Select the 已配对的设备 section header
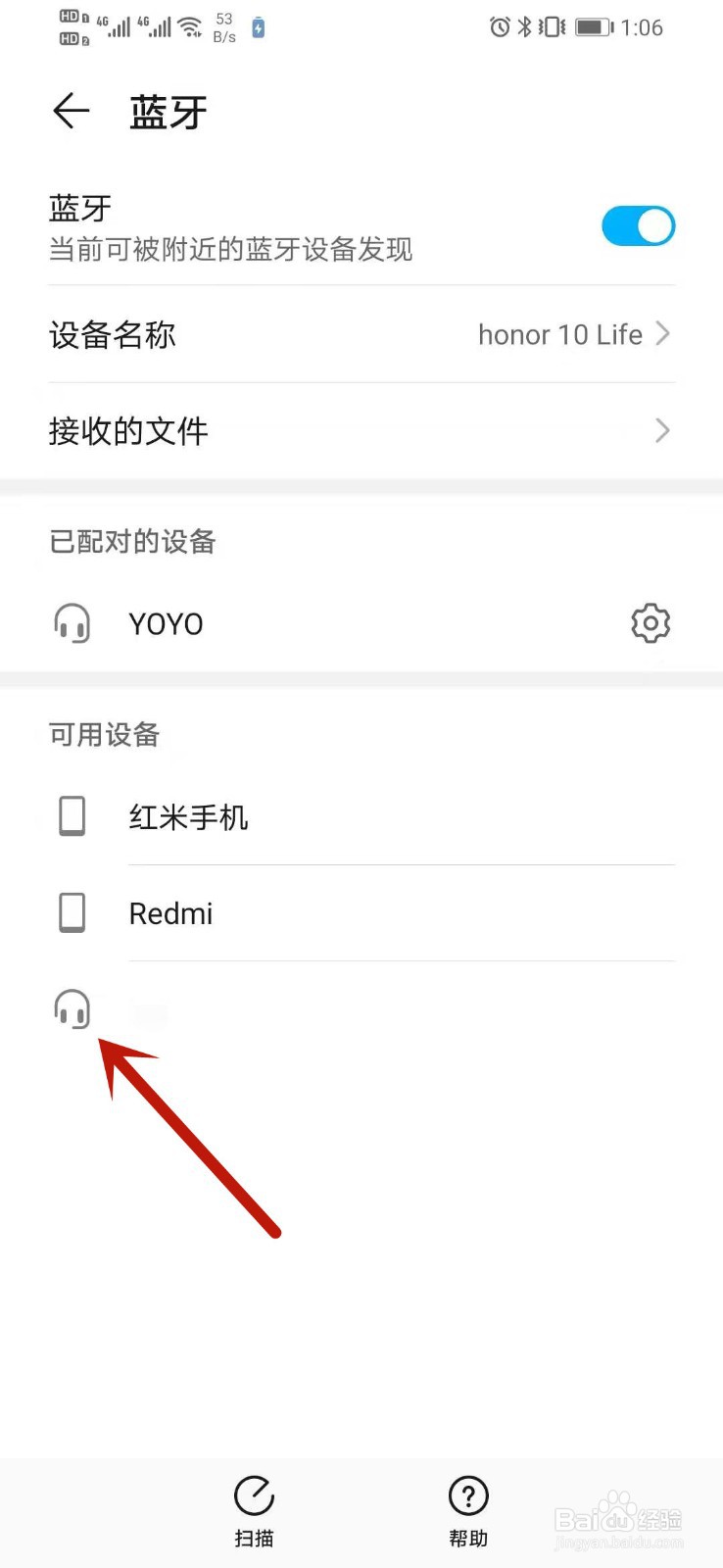The width and height of the screenshot is (723, 1568). [131, 542]
